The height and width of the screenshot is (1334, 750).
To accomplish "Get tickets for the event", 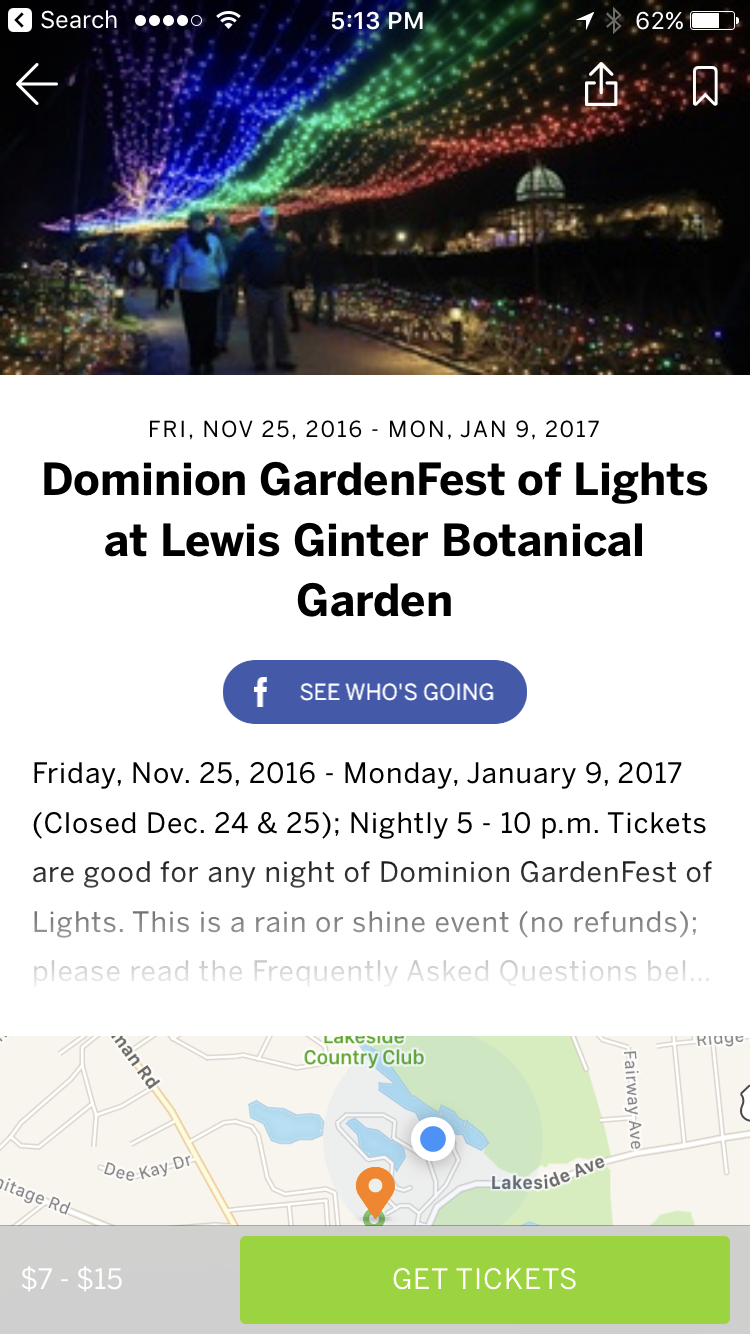I will (x=484, y=1279).
